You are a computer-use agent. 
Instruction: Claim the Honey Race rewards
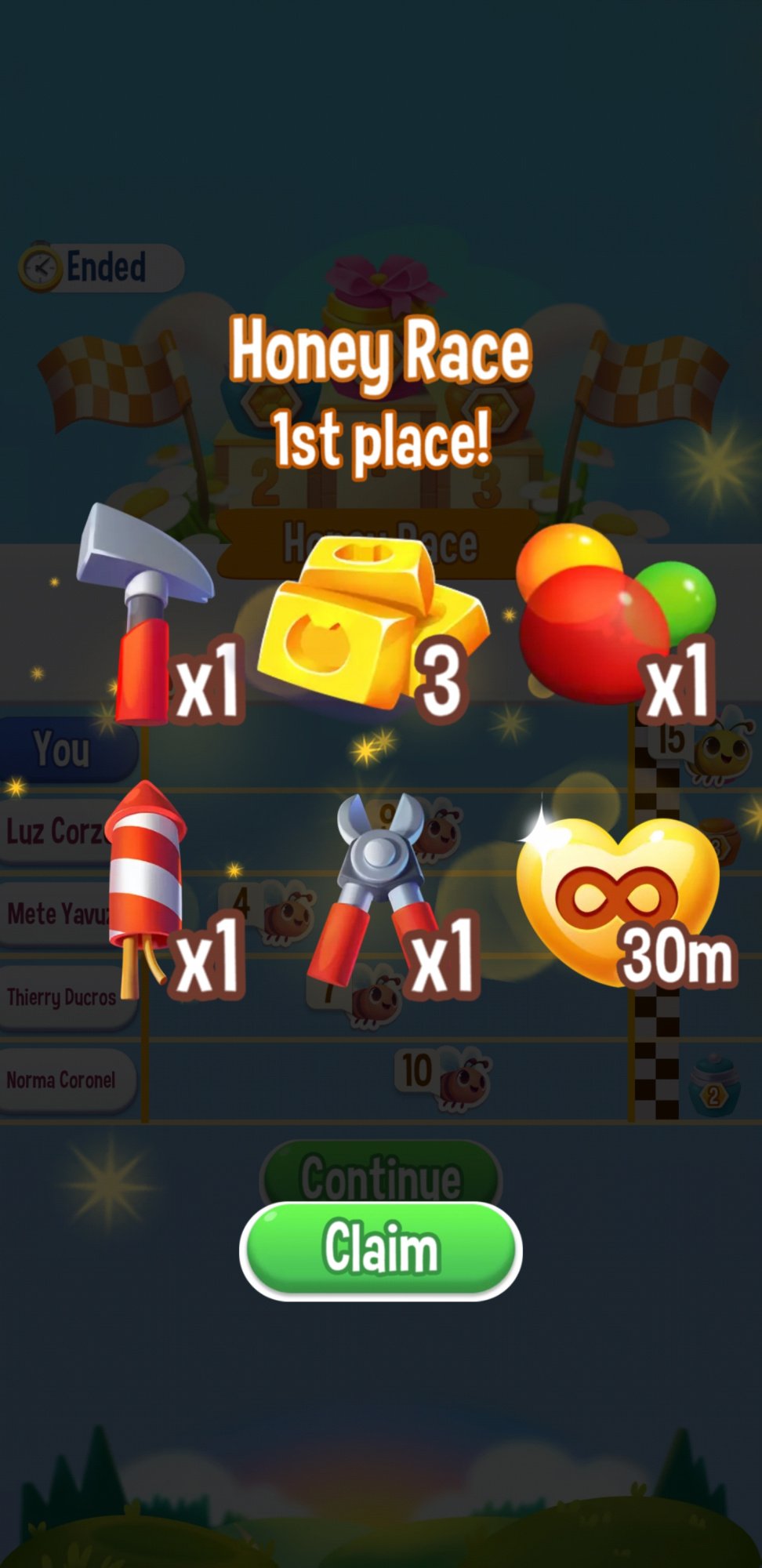point(381,1249)
